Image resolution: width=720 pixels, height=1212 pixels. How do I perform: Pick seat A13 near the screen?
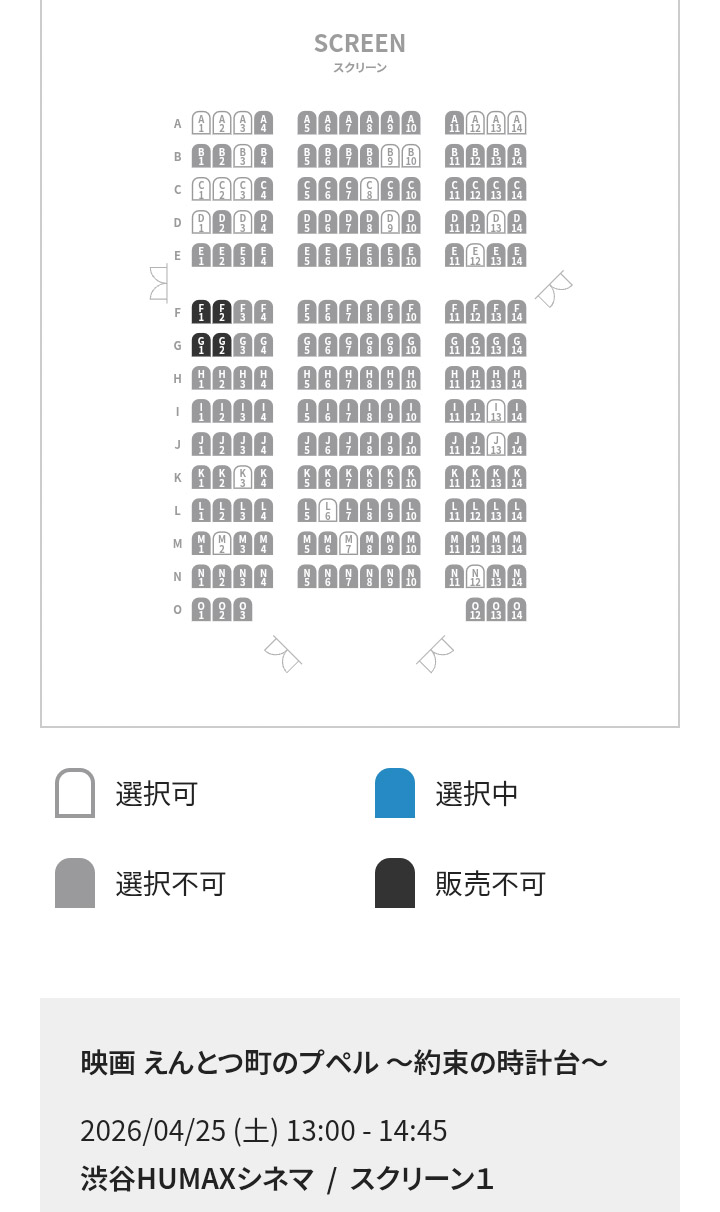[x=496, y=123]
